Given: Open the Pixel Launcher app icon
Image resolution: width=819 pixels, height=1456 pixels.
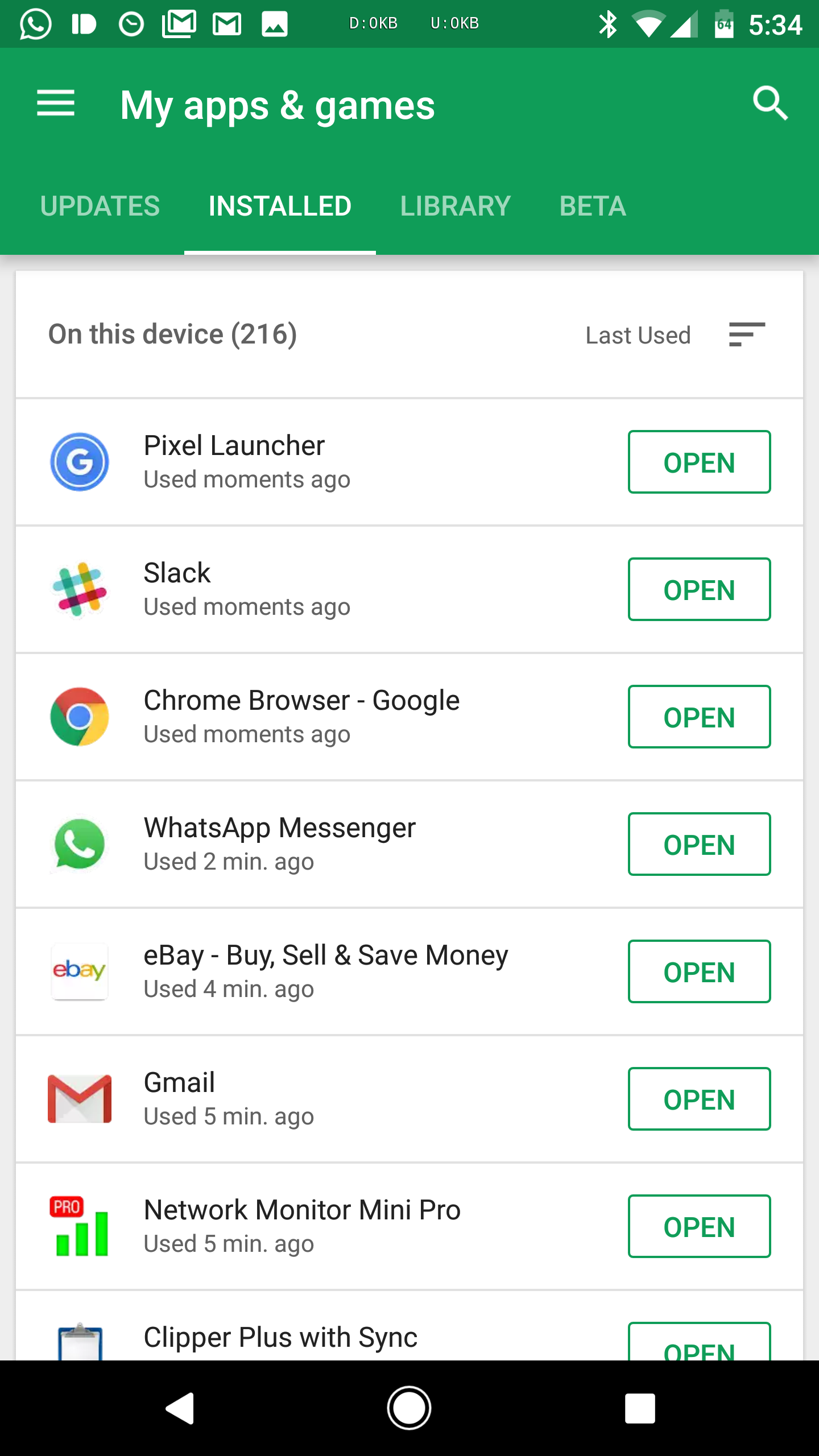Looking at the screenshot, I should 80,462.
